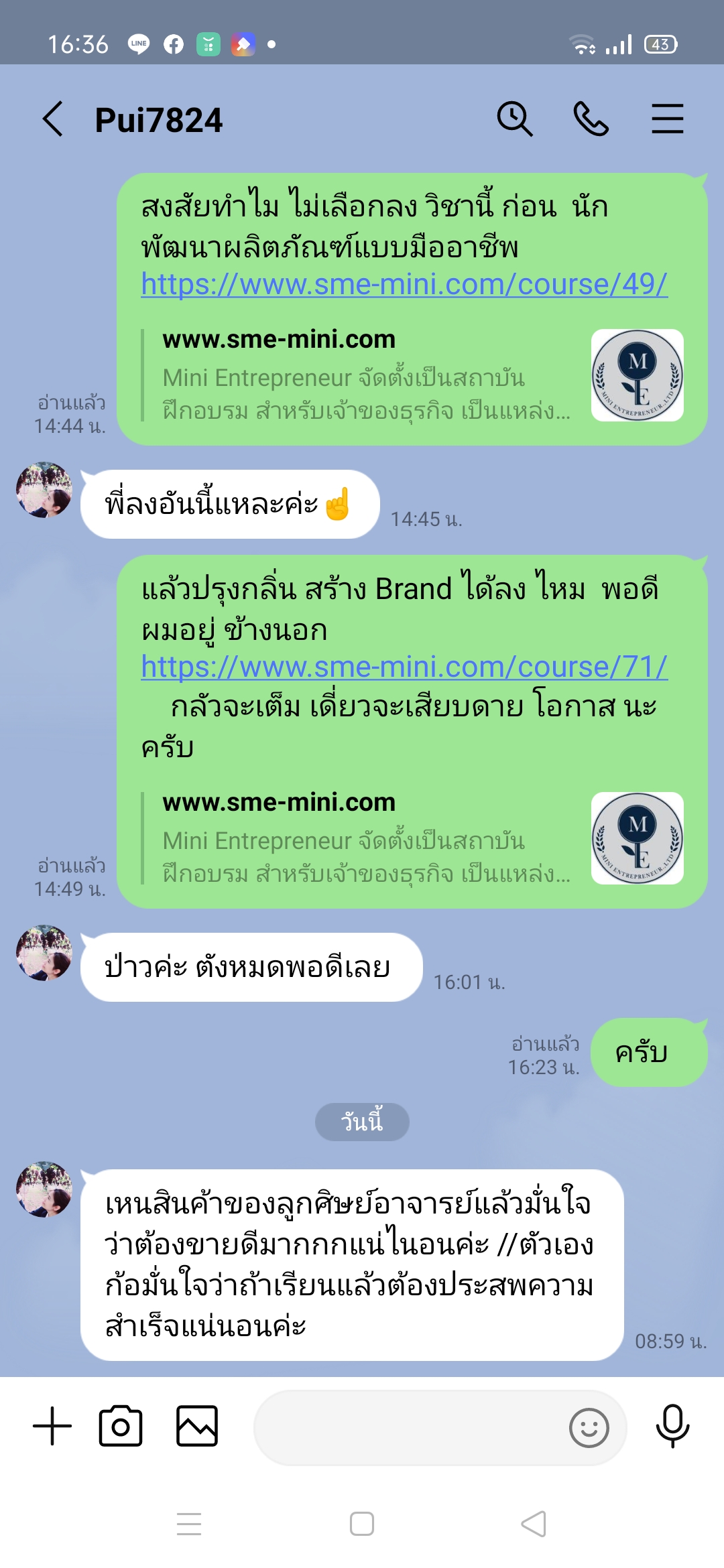
Task: Focus the message text field
Action: pyautogui.click(x=409, y=1427)
